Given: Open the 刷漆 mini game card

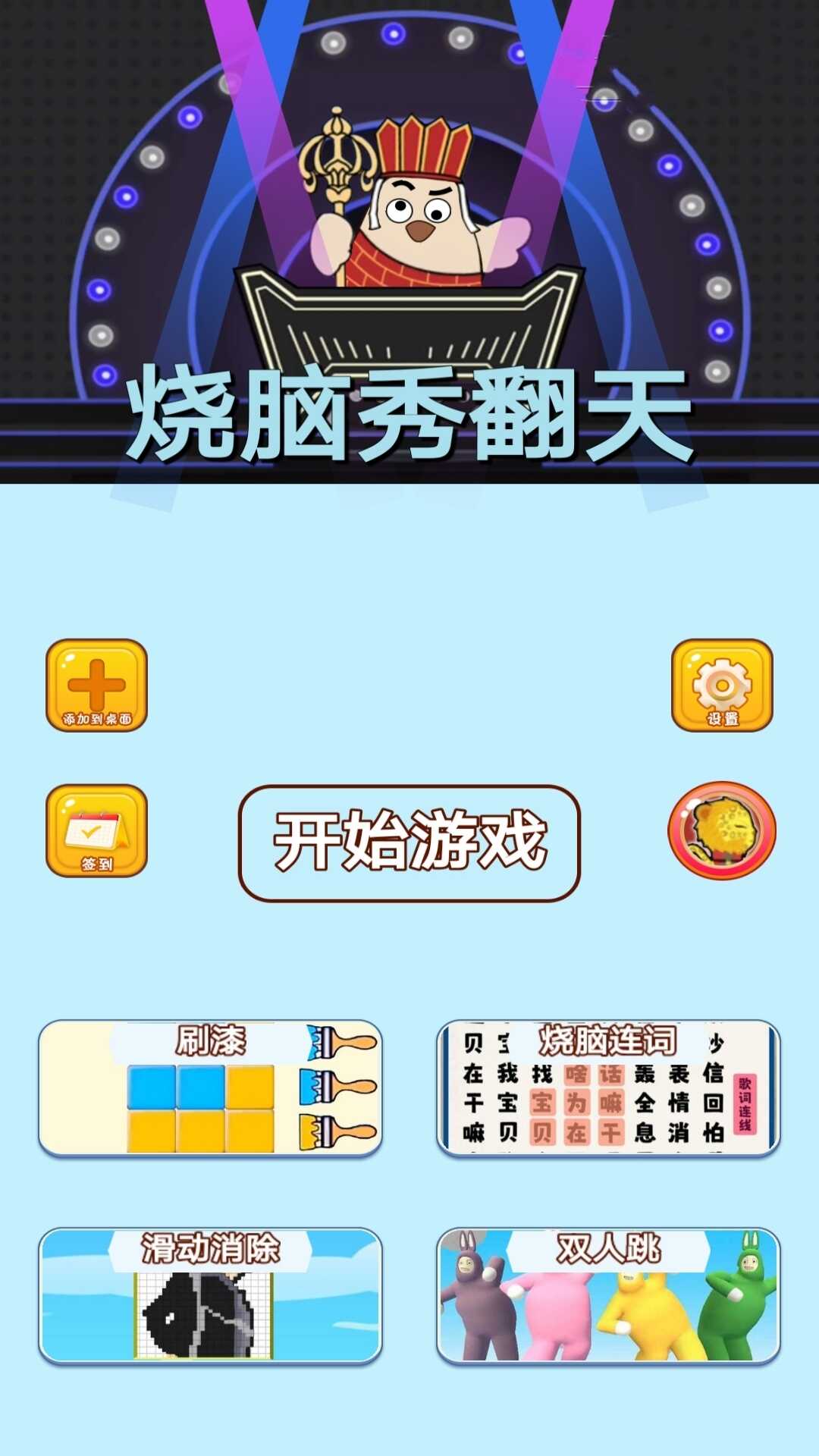Looking at the screenshot, I should (210, 1088).
